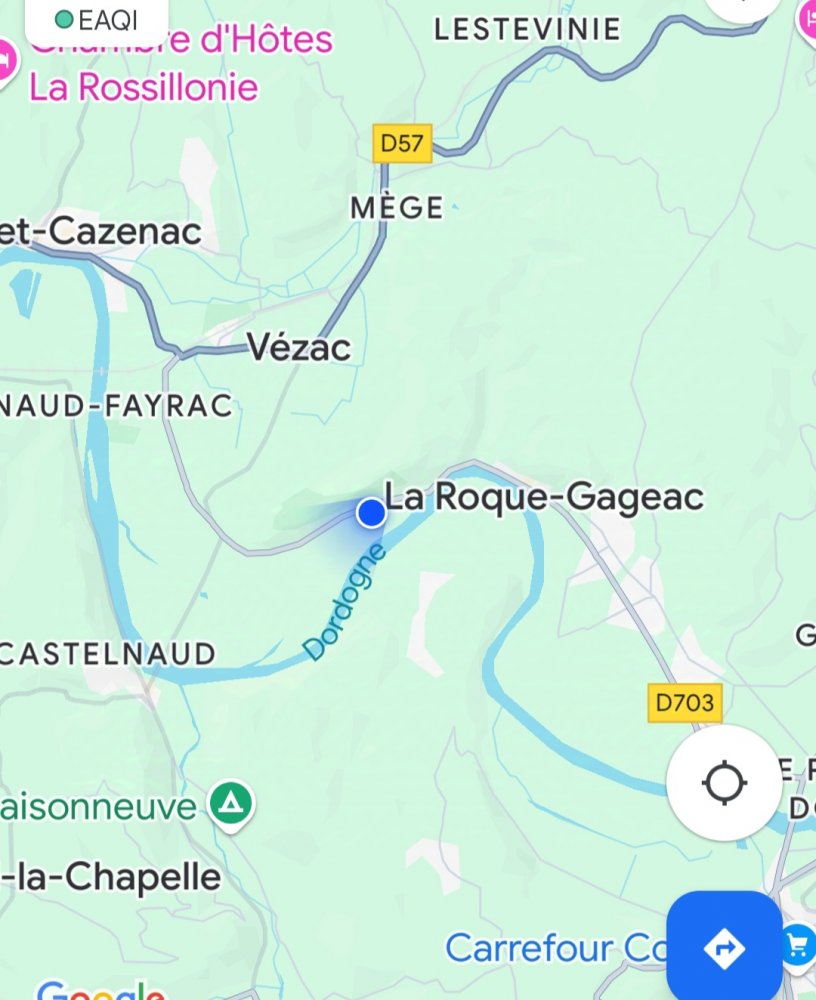Tap the EAQI air quality chip
Screen dimensions: 816x1000
97,19
